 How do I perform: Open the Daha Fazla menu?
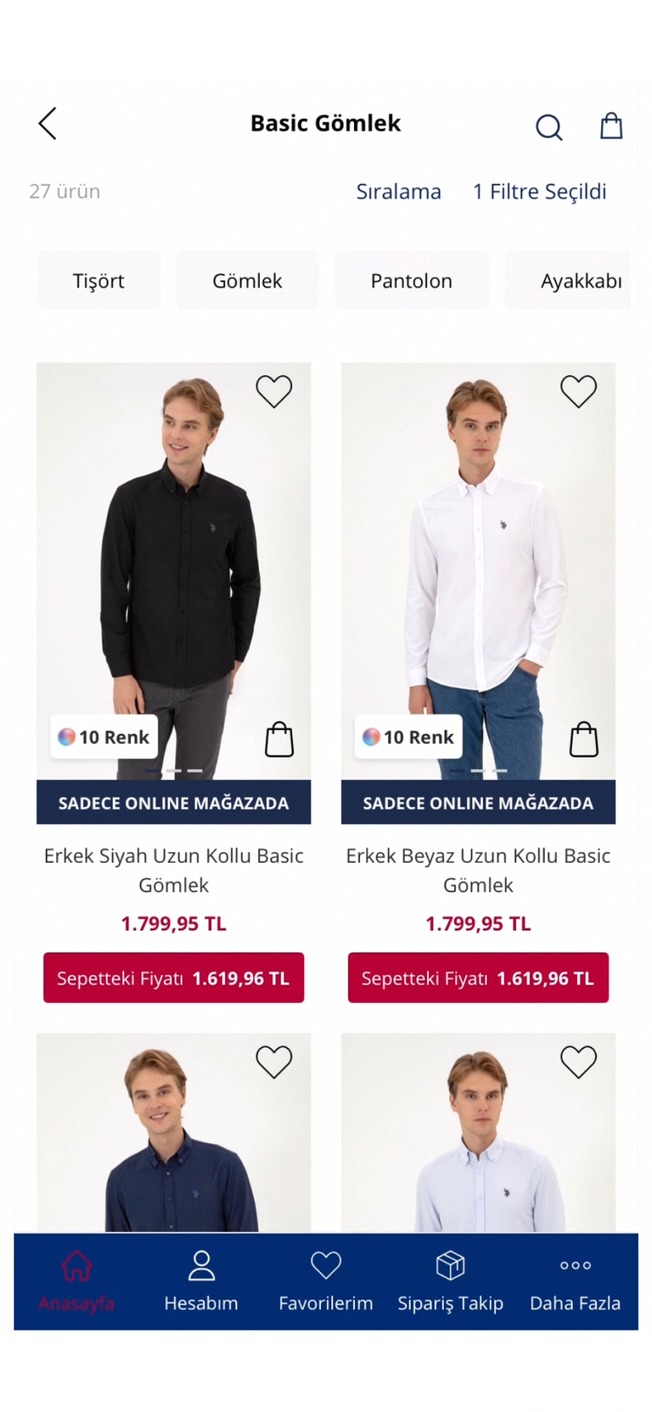pos(575,1282)
